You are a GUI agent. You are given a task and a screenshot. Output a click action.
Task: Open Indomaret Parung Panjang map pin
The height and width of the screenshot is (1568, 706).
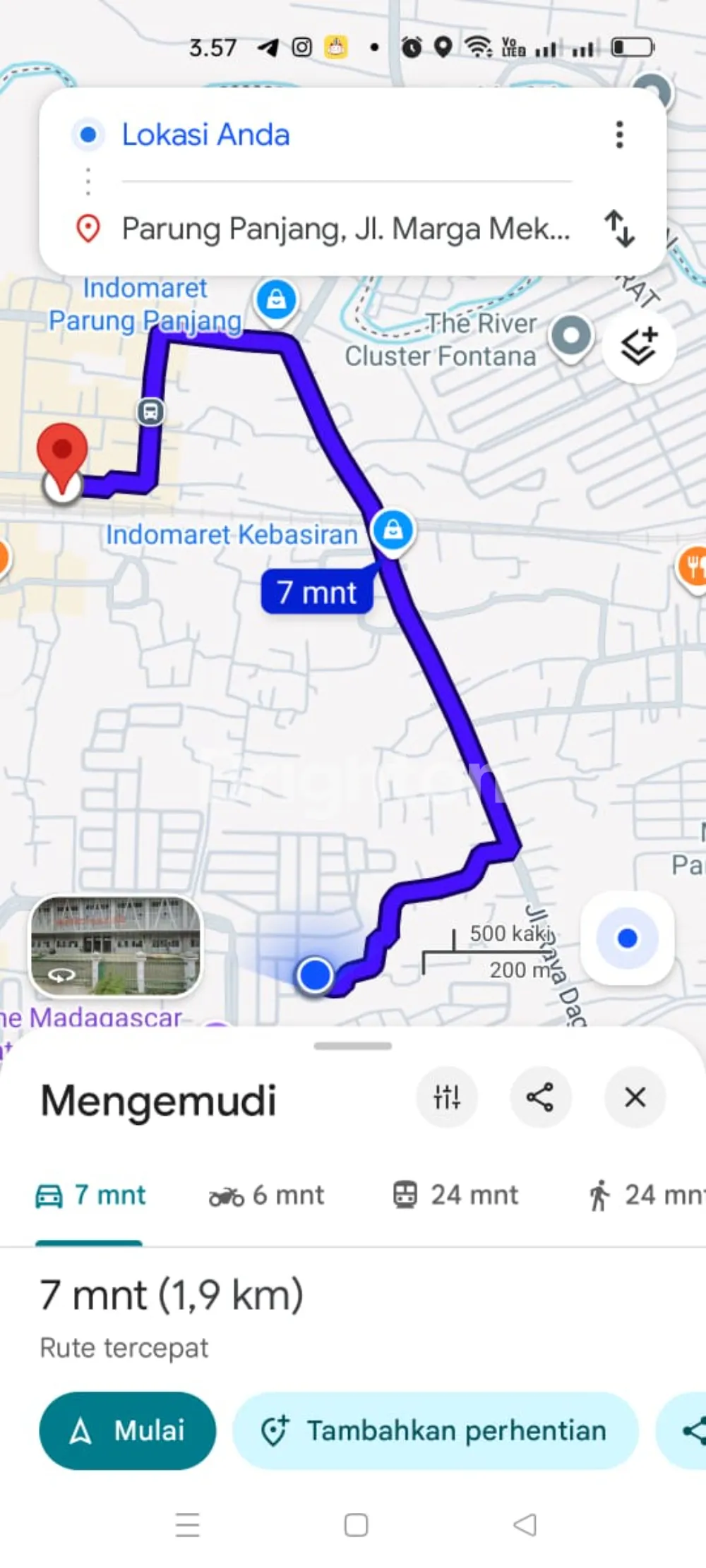(x=276, y=299)
